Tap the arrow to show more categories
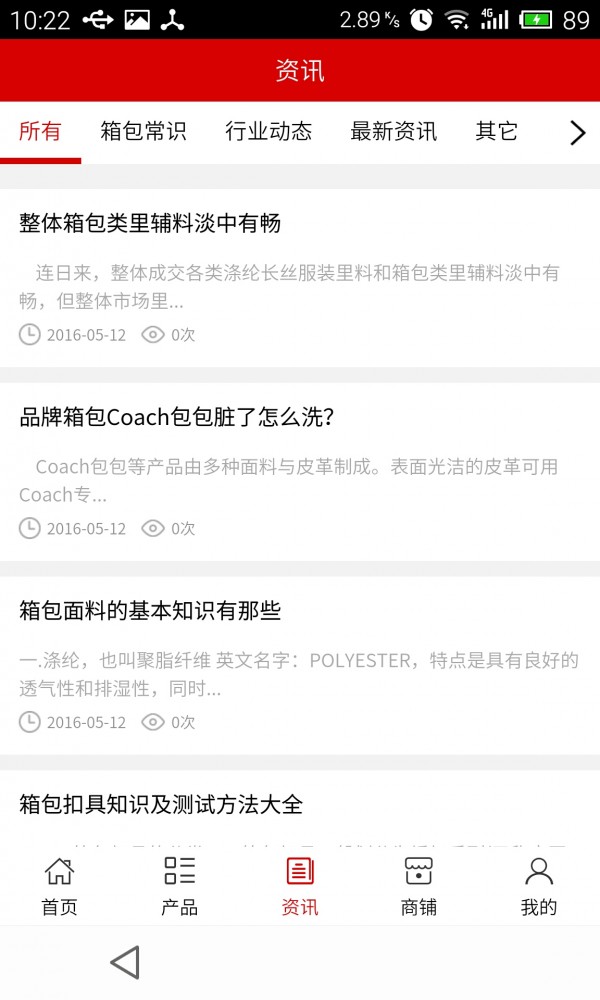The image size is (600, 1000). coord(576,133)
